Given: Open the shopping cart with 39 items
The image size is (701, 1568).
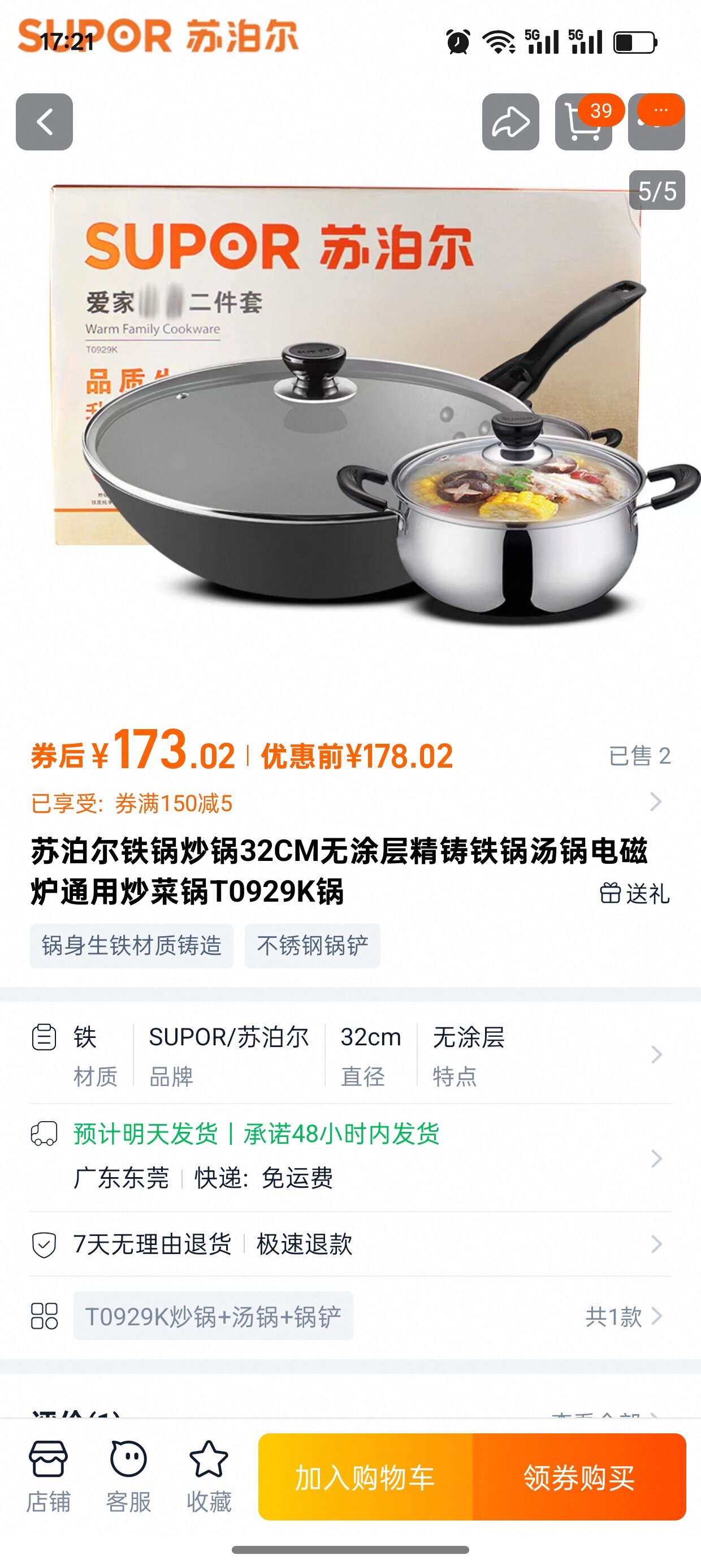Looking at the screenshot, I should click(583, 122).
